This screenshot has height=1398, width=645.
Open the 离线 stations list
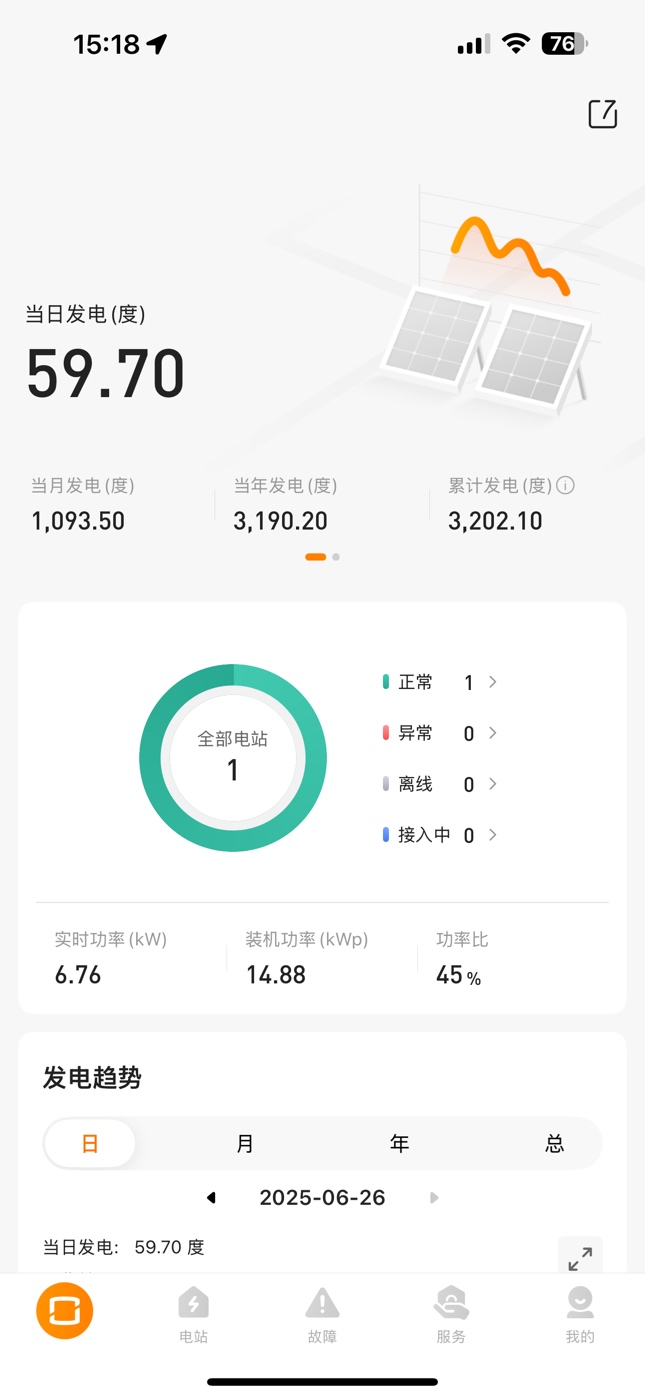pyautogui.click(x=440, y=784)
